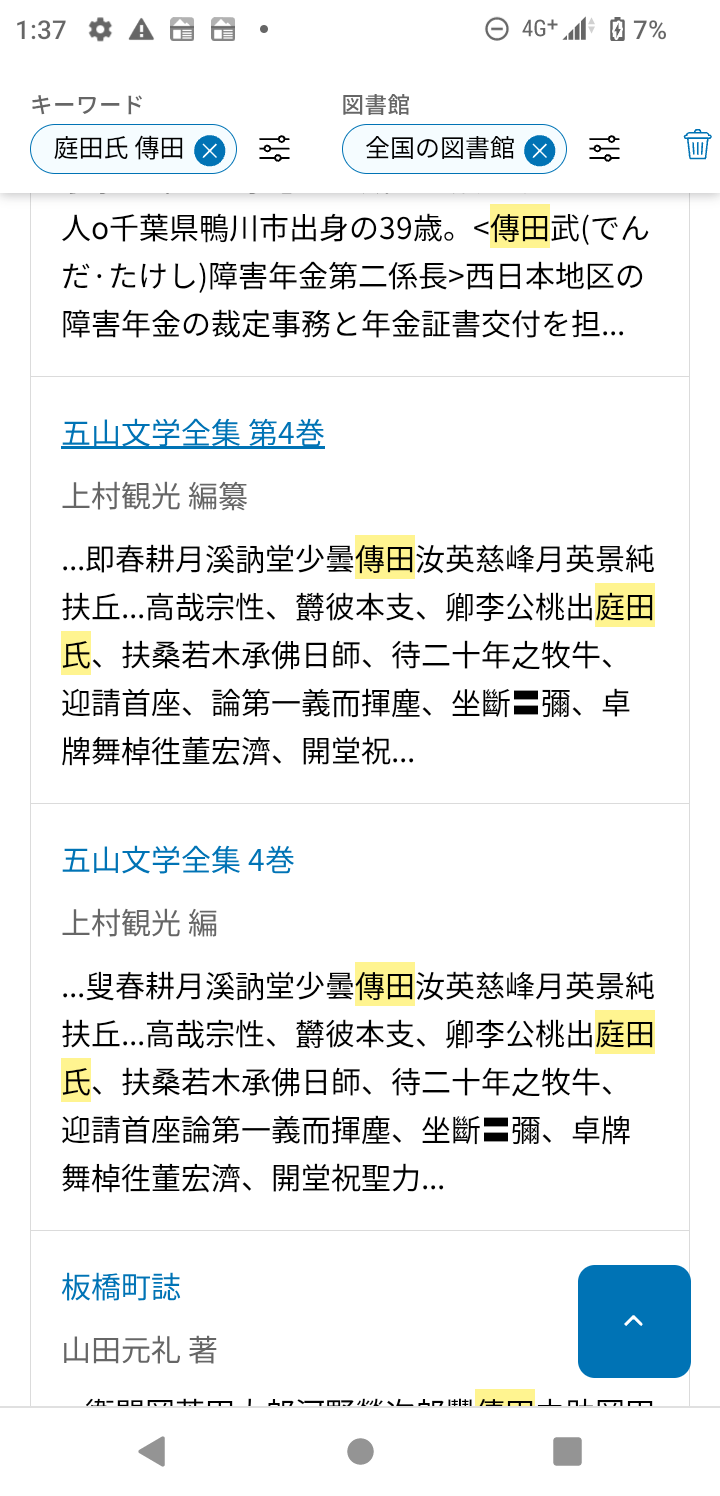This screenshot has width=720, height=1496.
Task: Jump back to top of results
Action: pyautogui.click(x=634, y=1321)
